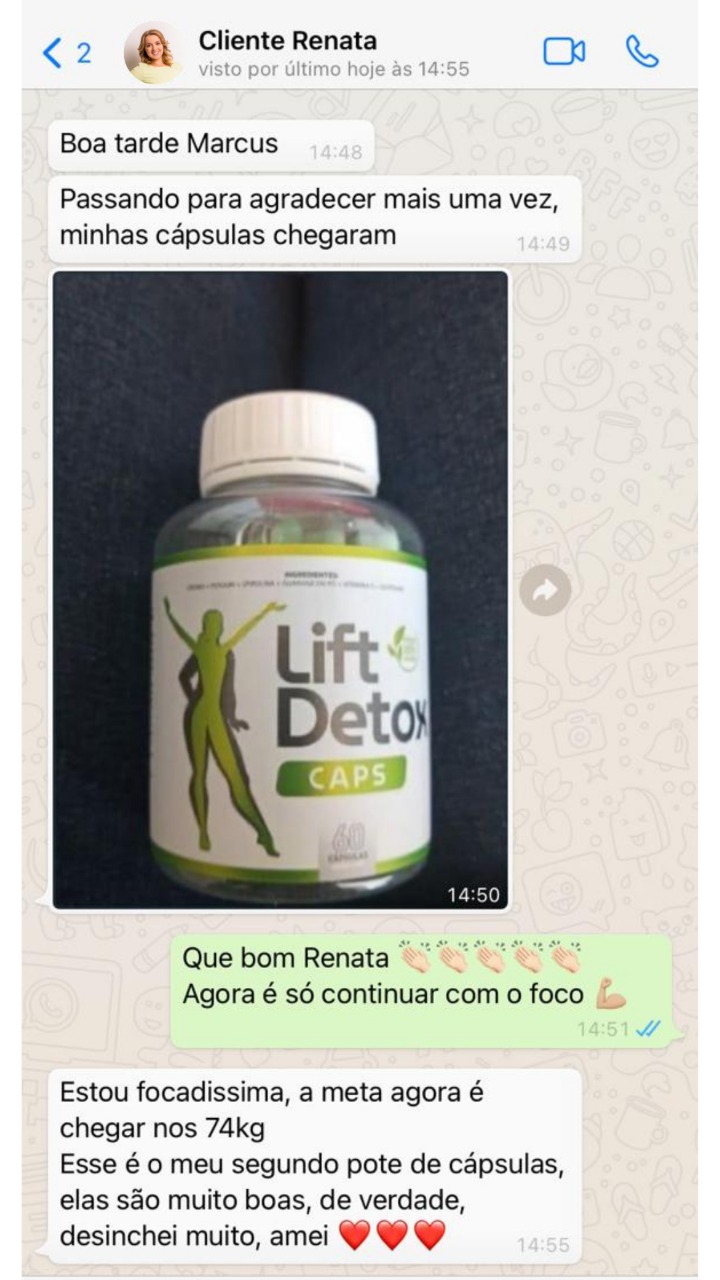Image resolution: width=720 pixels, height=1280 pixels.
Task: Open Cliente Renata's contact info
Action: (288, 53)
